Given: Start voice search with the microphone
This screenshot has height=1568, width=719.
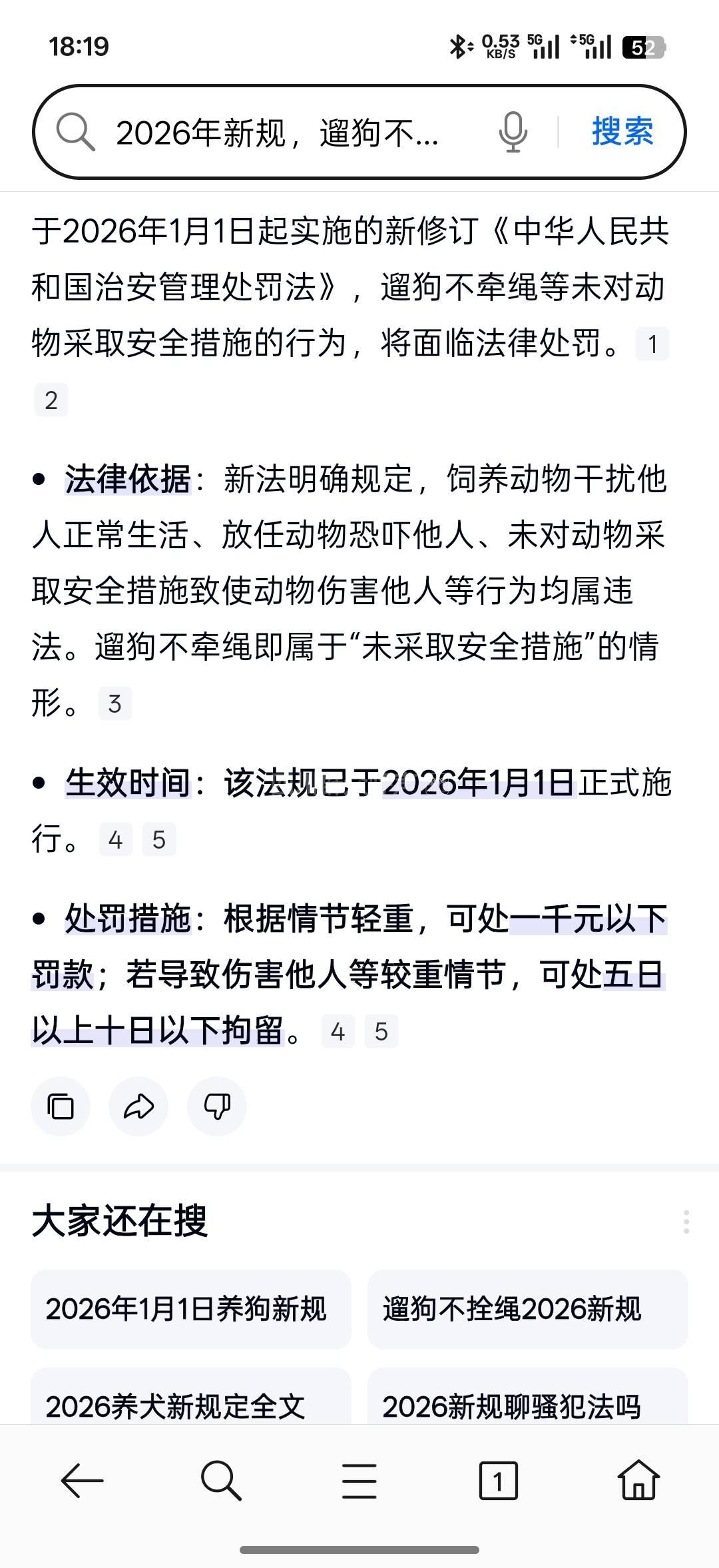Looking at the screenshot, I should [x=513, y=132].
